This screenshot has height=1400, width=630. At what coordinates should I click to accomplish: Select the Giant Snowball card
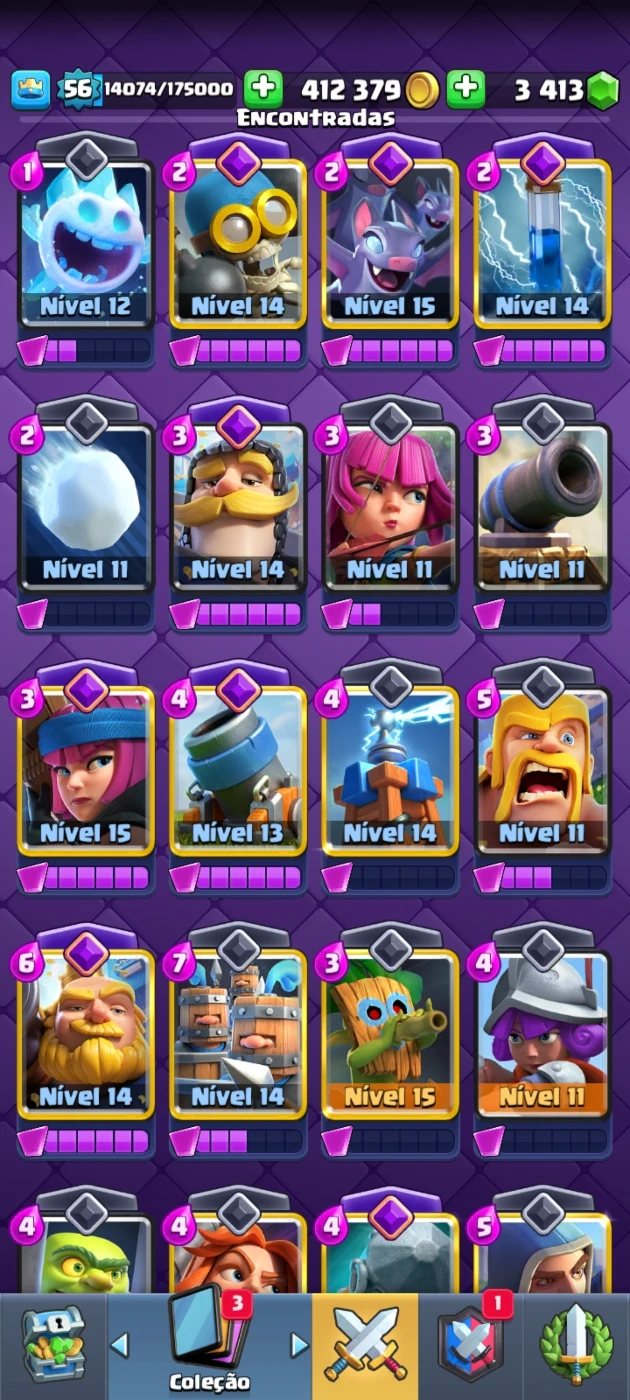click(86, 508)
